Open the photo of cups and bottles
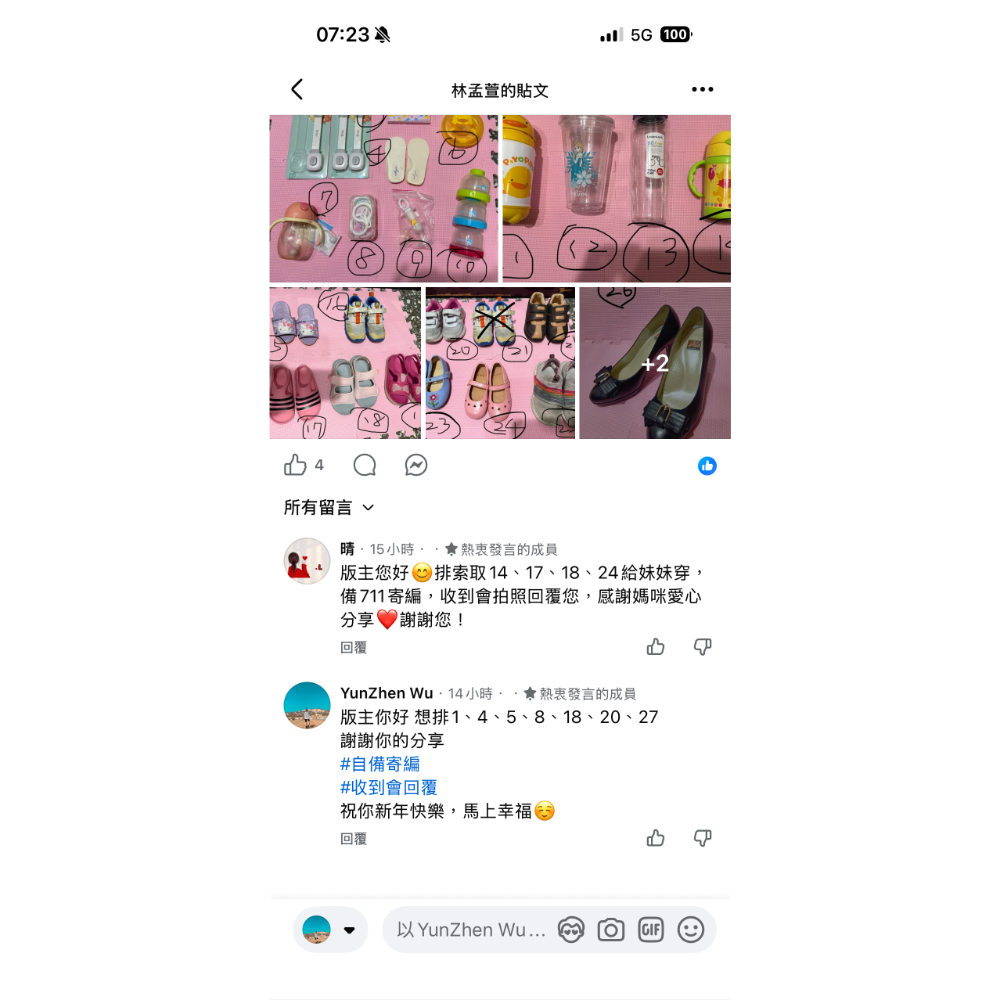Image resolution: width=1000 pixels, height=1000 pixels. (x=616, y=198)
